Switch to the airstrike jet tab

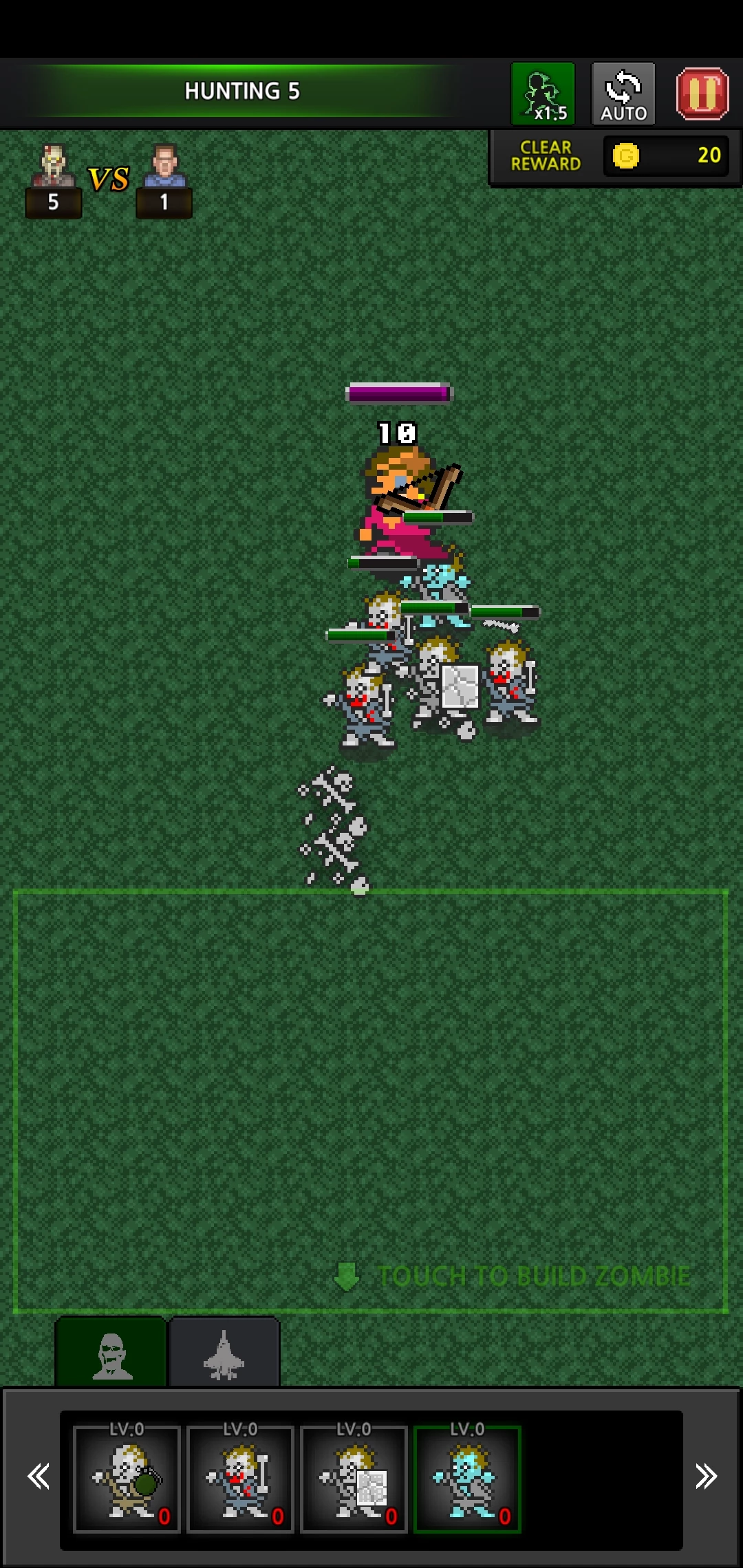[224, 1352]
